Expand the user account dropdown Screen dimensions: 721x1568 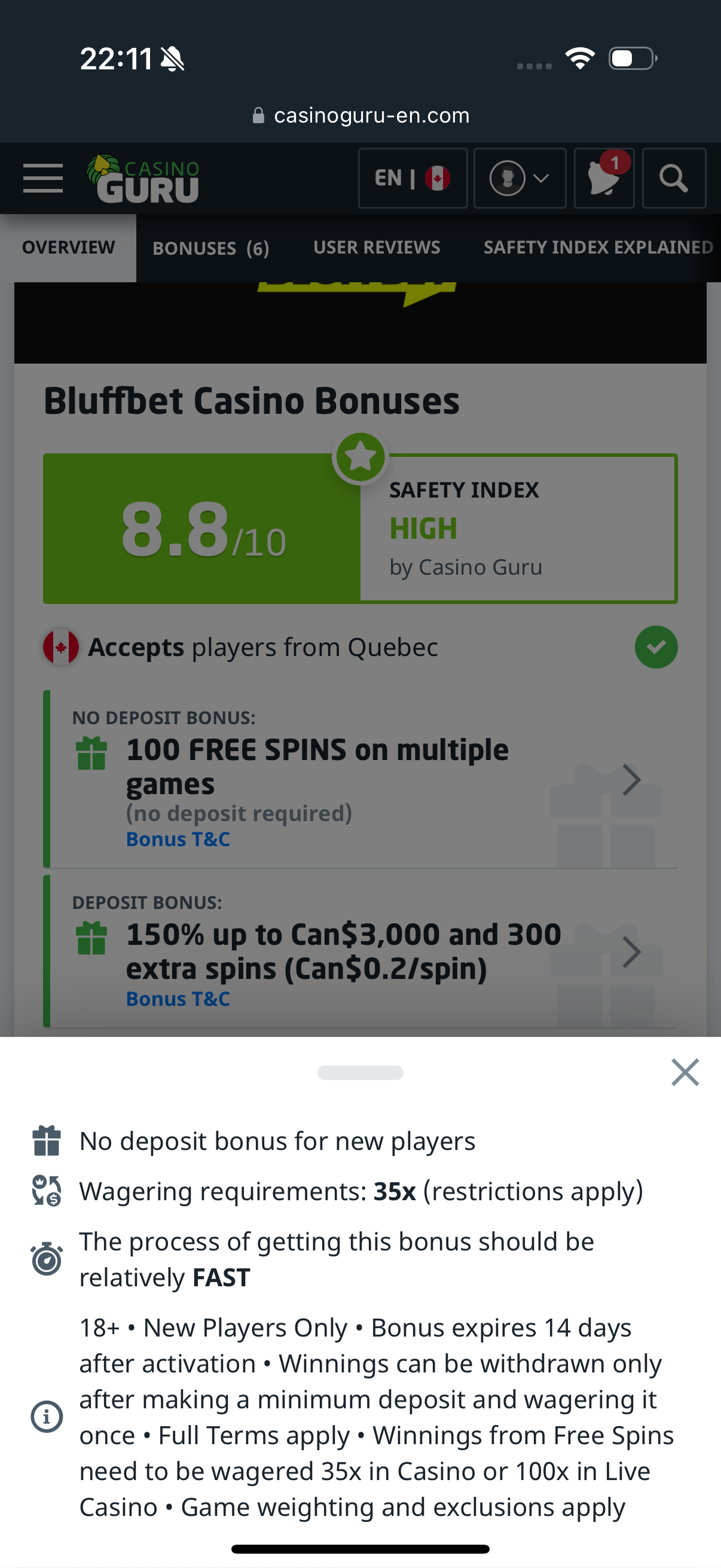[519, 178]
